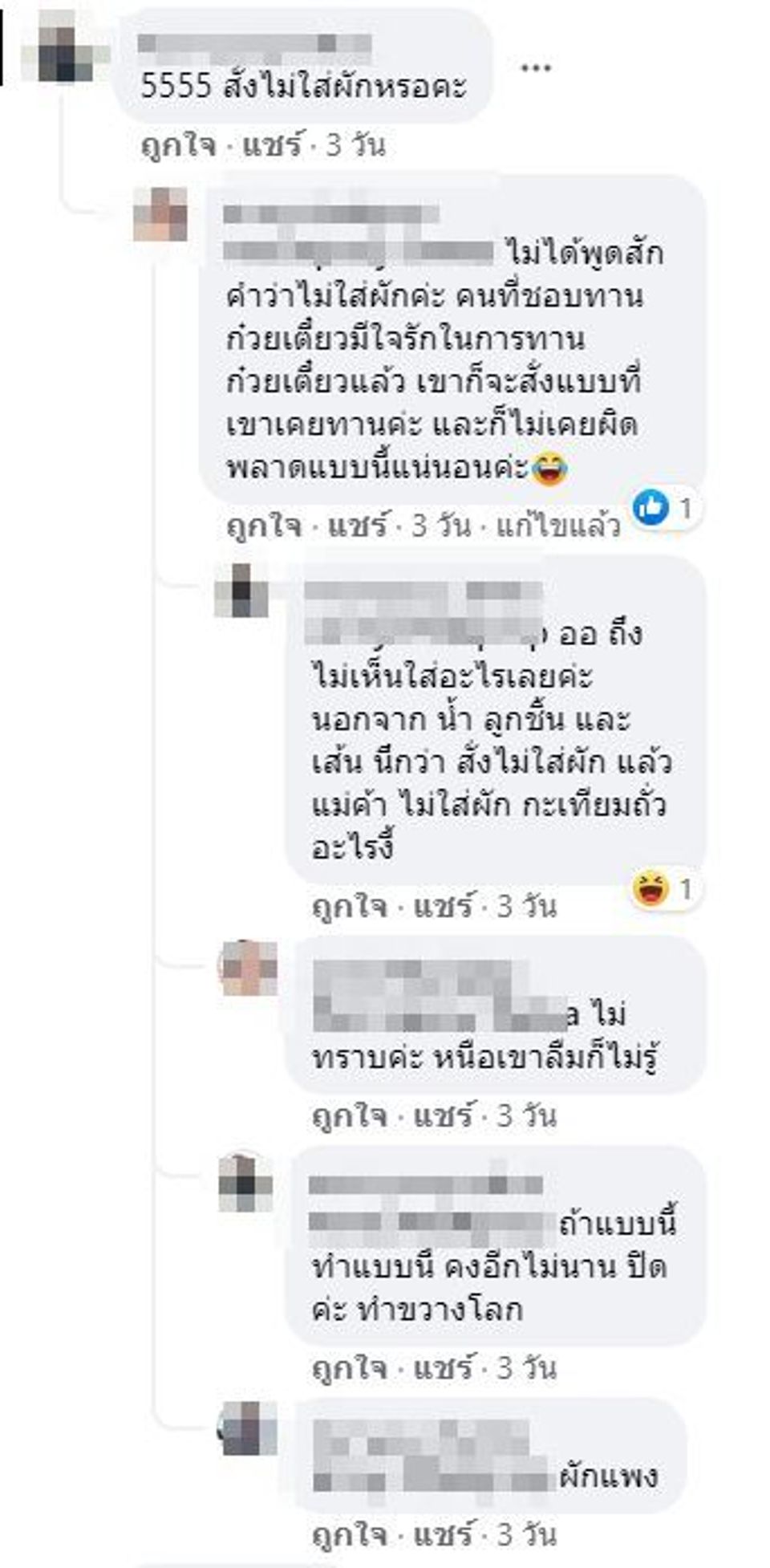Open the overflow menu beside the first comment

click(535, 68)
